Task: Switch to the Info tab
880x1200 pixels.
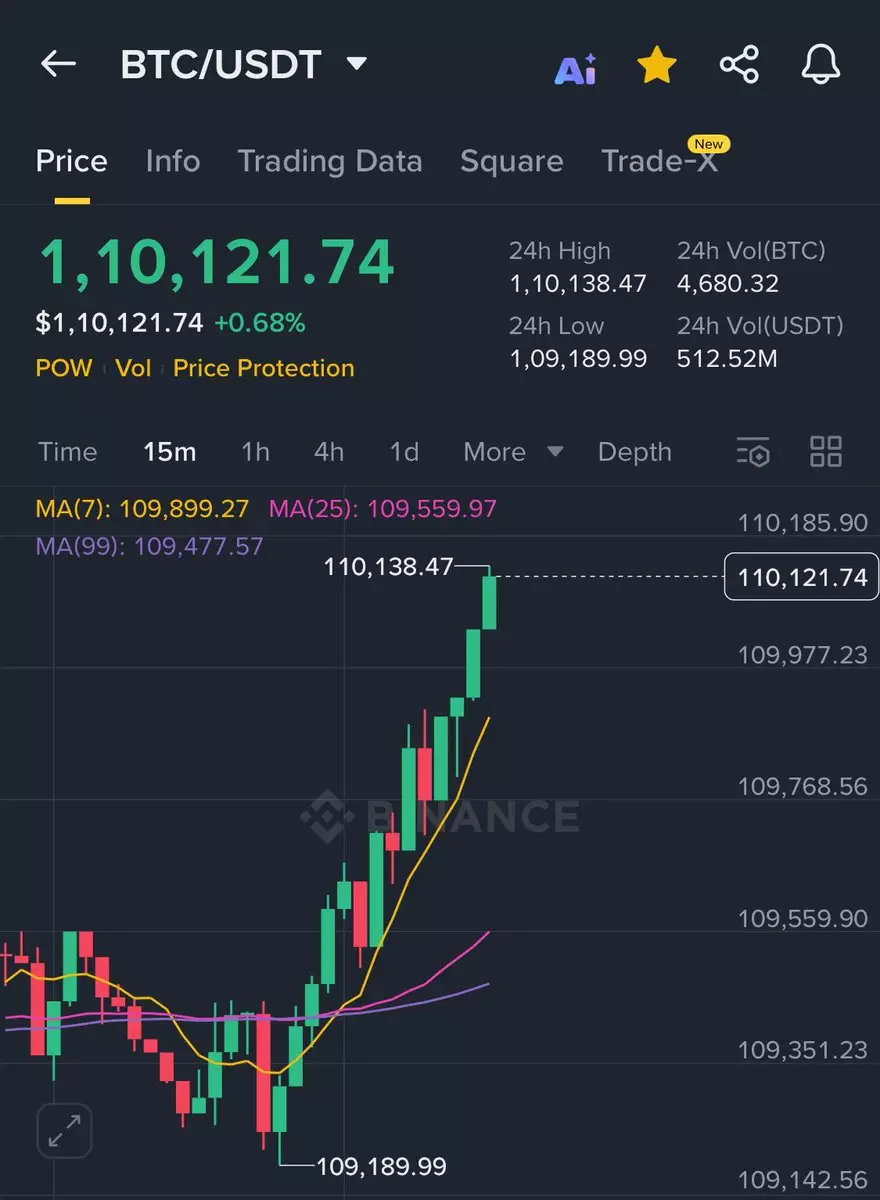Action: [172, 161]
